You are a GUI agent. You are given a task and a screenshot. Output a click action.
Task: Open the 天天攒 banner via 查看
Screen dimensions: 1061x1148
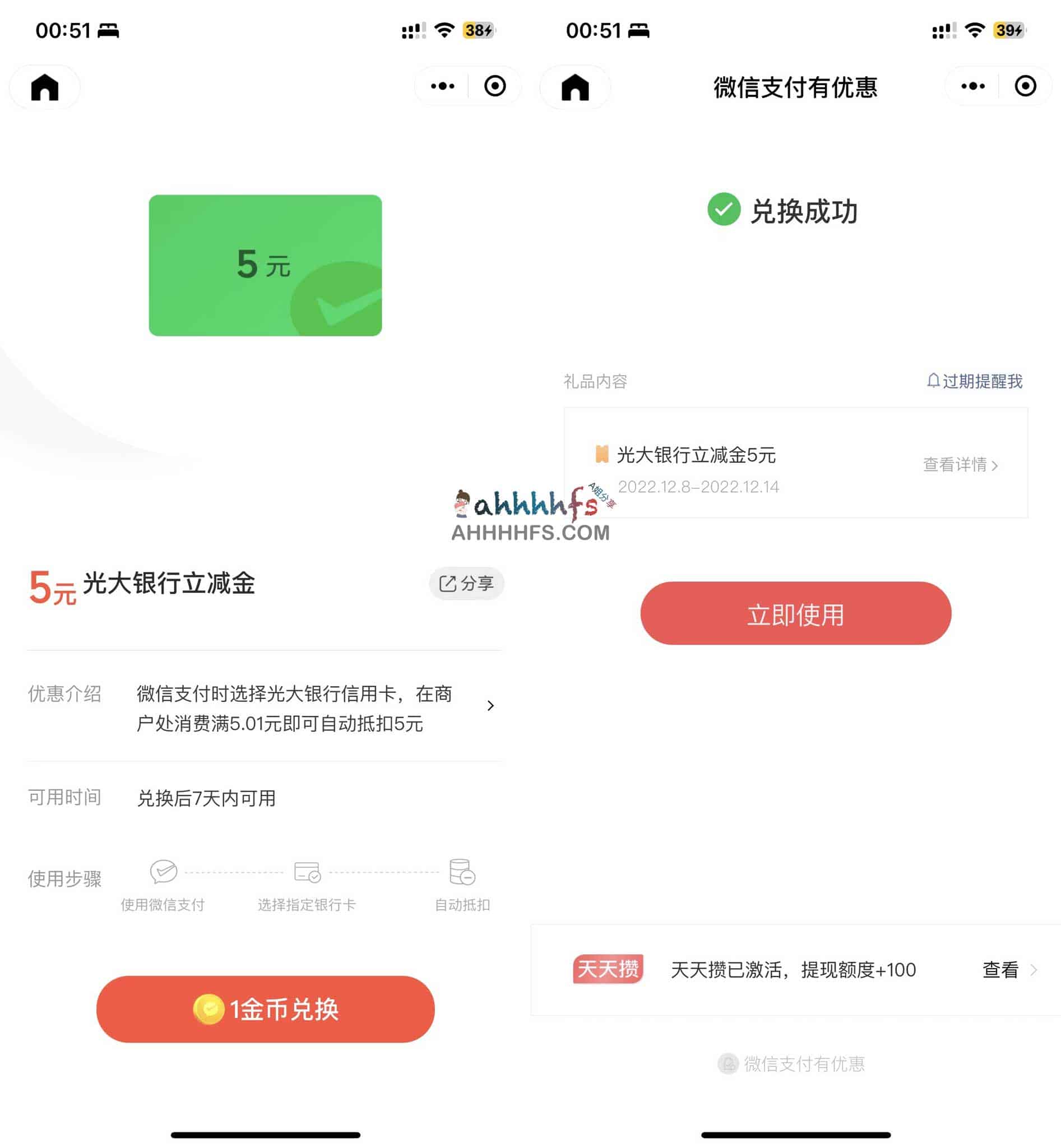pyautogui.click(x=1008, y=969)
